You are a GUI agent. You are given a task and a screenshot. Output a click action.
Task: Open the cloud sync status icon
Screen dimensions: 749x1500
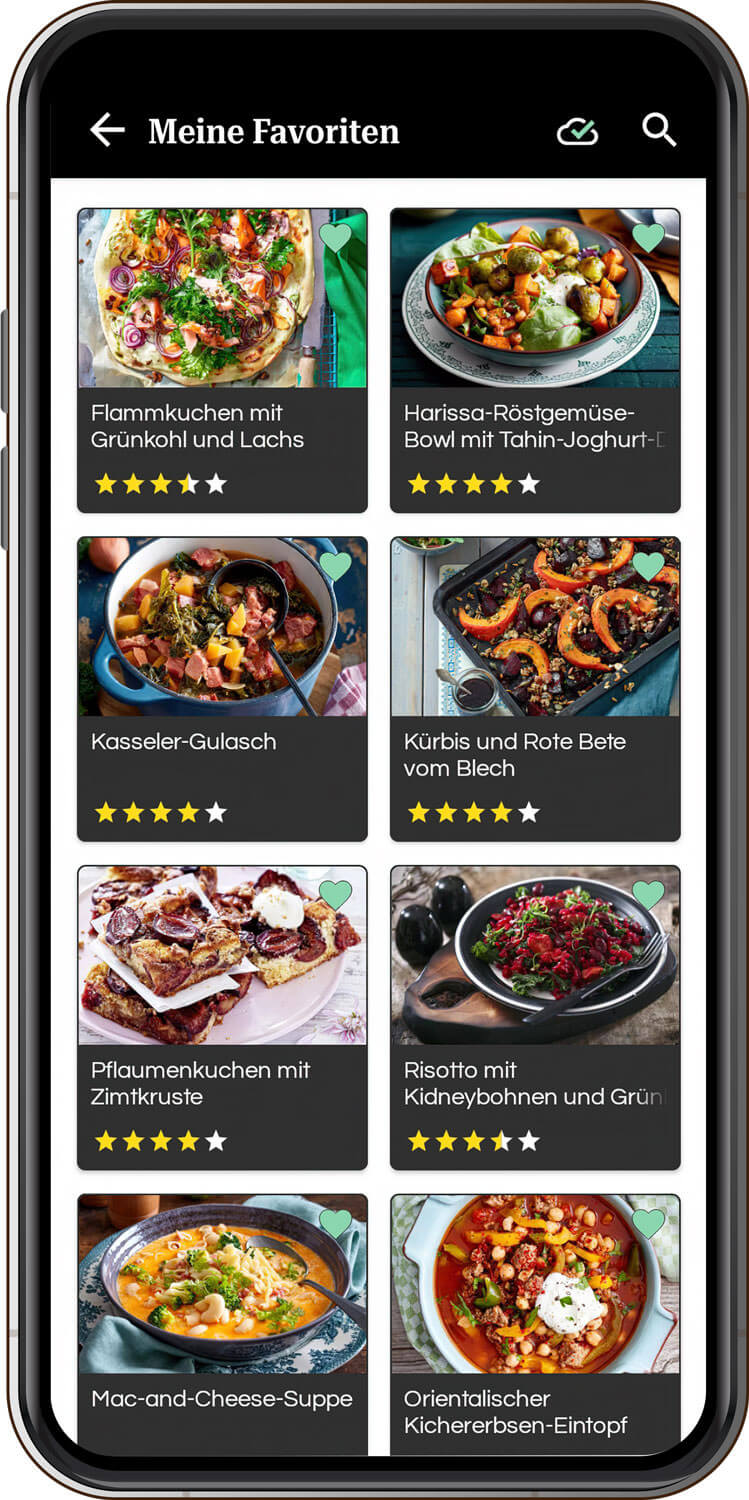pyautogui.click(x=577, y=131)
